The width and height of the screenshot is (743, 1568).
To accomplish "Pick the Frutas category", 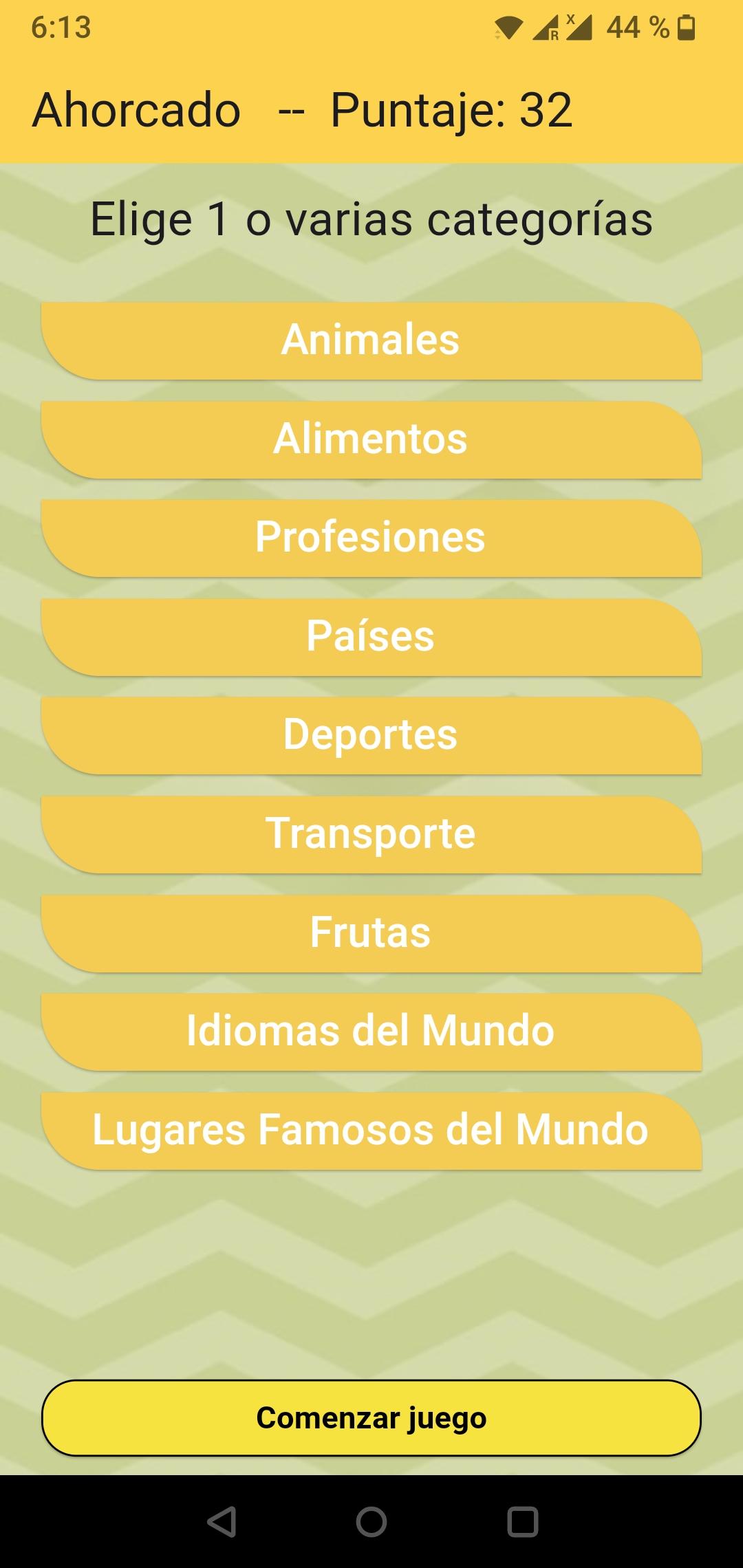I will [x=371, y=933].
